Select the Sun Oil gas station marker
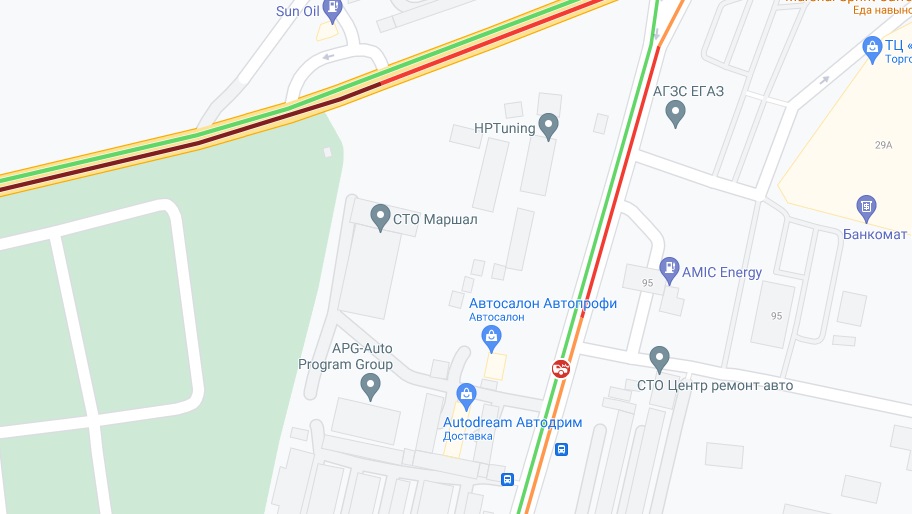This screenshot has width=912, height=514. pos(332,7)
